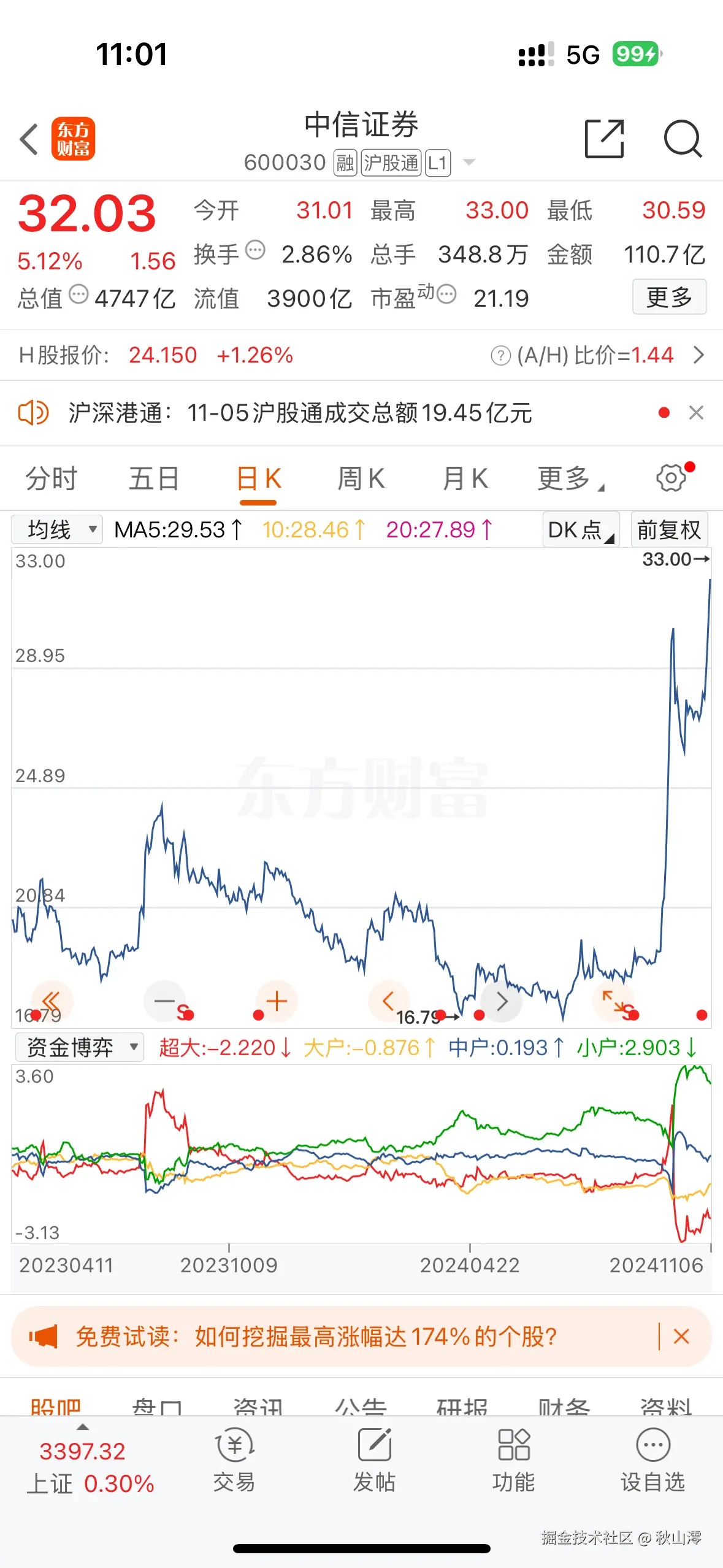
Task: Open the 资金博弈 indicator dropdown
Action: (78, 1047)
